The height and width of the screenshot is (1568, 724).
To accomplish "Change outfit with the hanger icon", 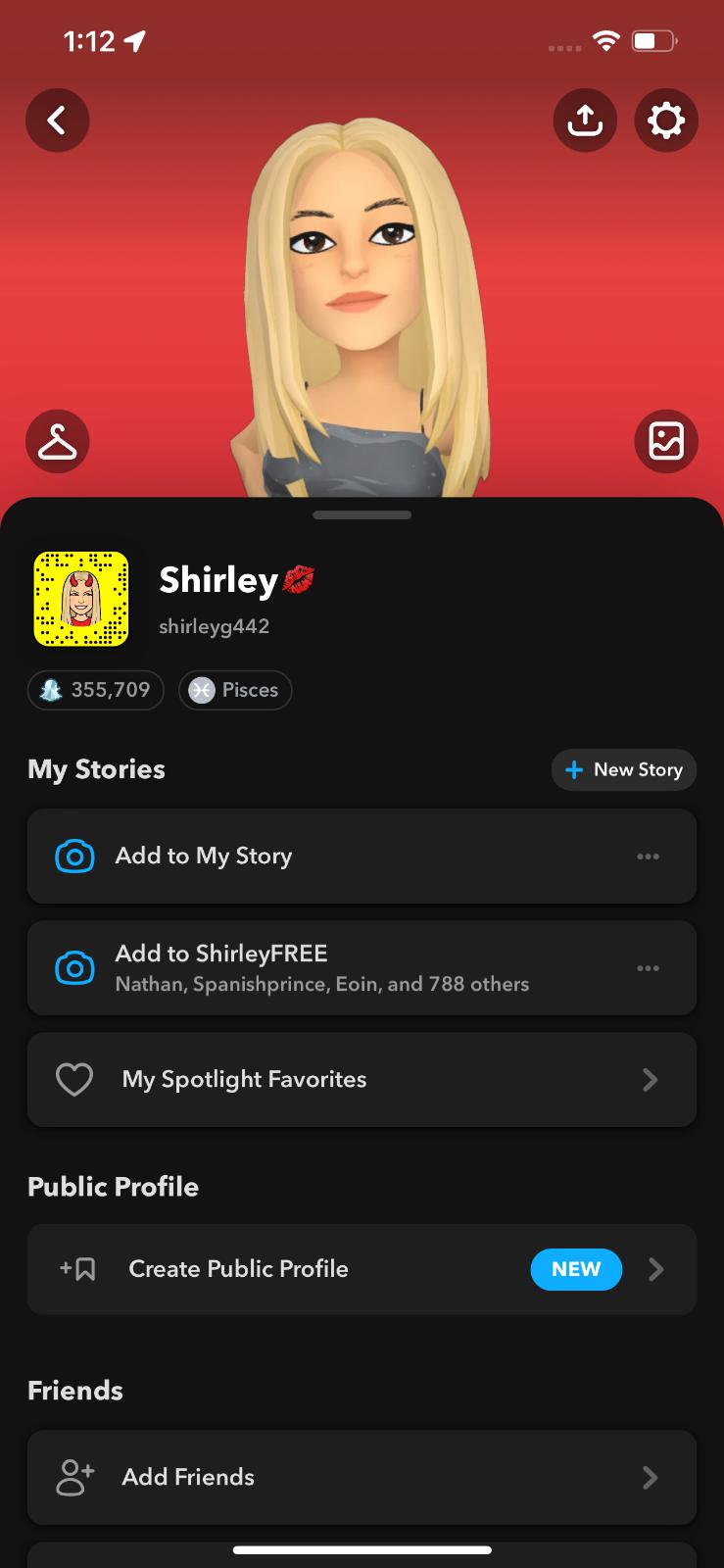I will 57,442.
